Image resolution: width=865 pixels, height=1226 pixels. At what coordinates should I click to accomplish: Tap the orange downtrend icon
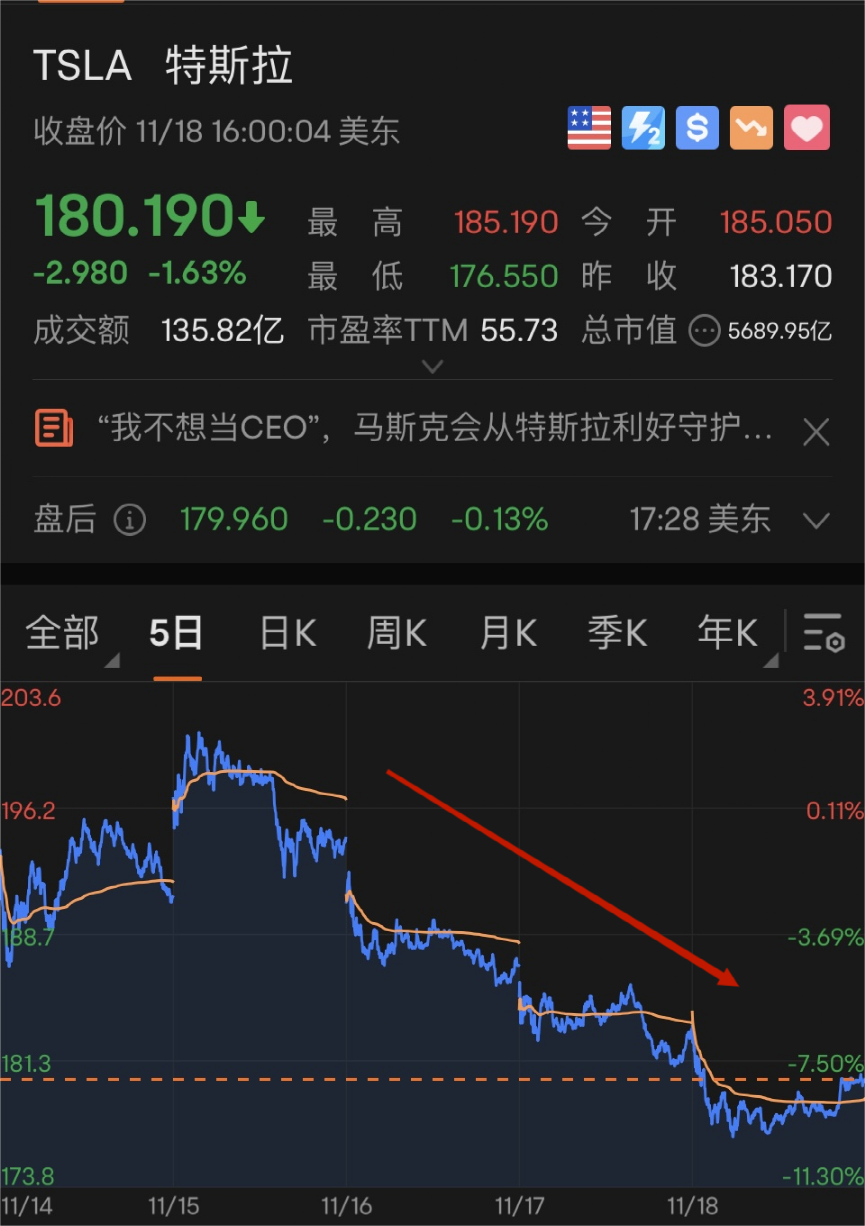(751, 128)
